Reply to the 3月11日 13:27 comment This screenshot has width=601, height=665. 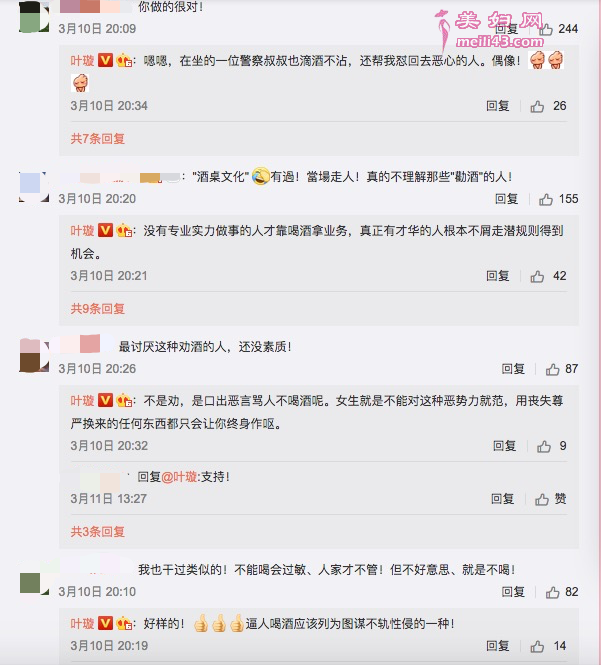(x=502, y=499)
